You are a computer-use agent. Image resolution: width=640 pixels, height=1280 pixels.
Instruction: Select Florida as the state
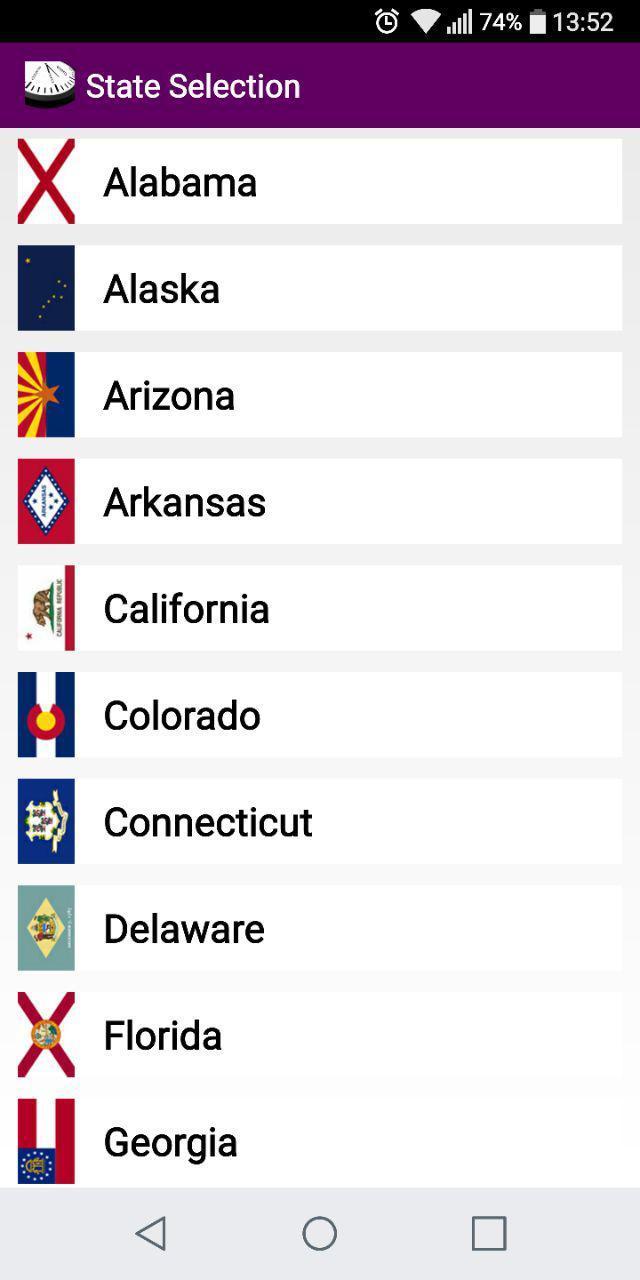coord(320,1035)
